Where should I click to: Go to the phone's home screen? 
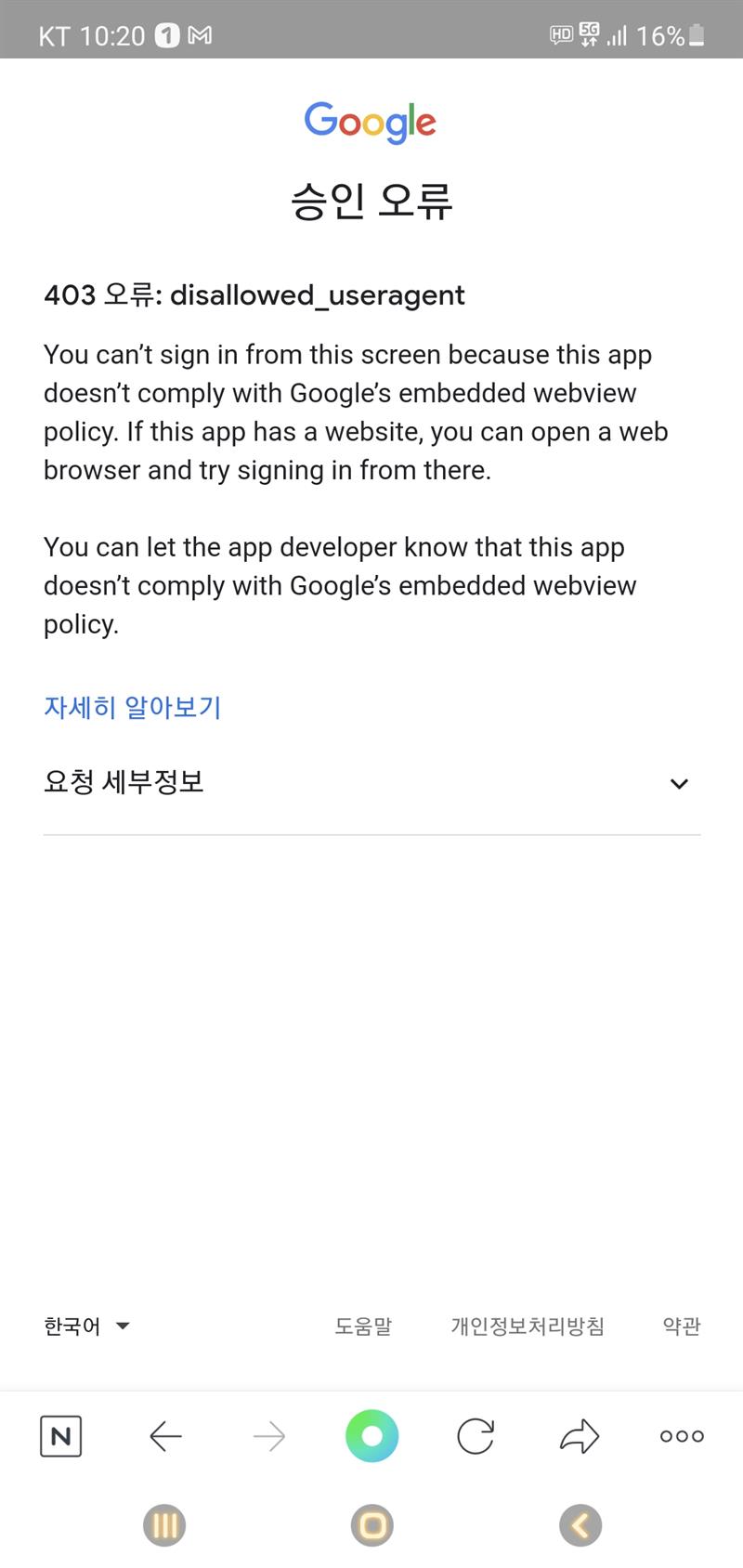click(x=372, y=1525)
